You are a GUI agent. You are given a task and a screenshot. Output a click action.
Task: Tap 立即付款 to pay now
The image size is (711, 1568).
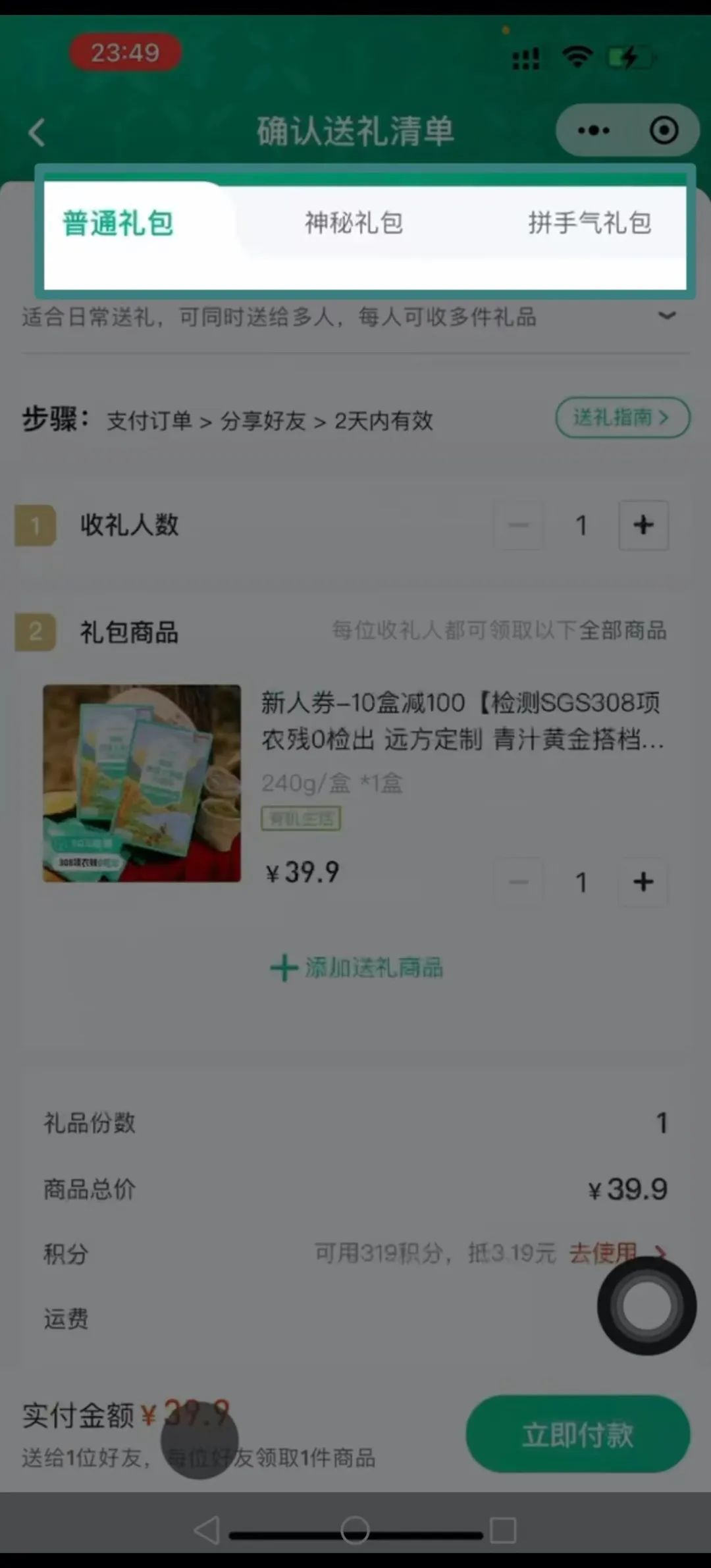click(x=577, y=1435)
